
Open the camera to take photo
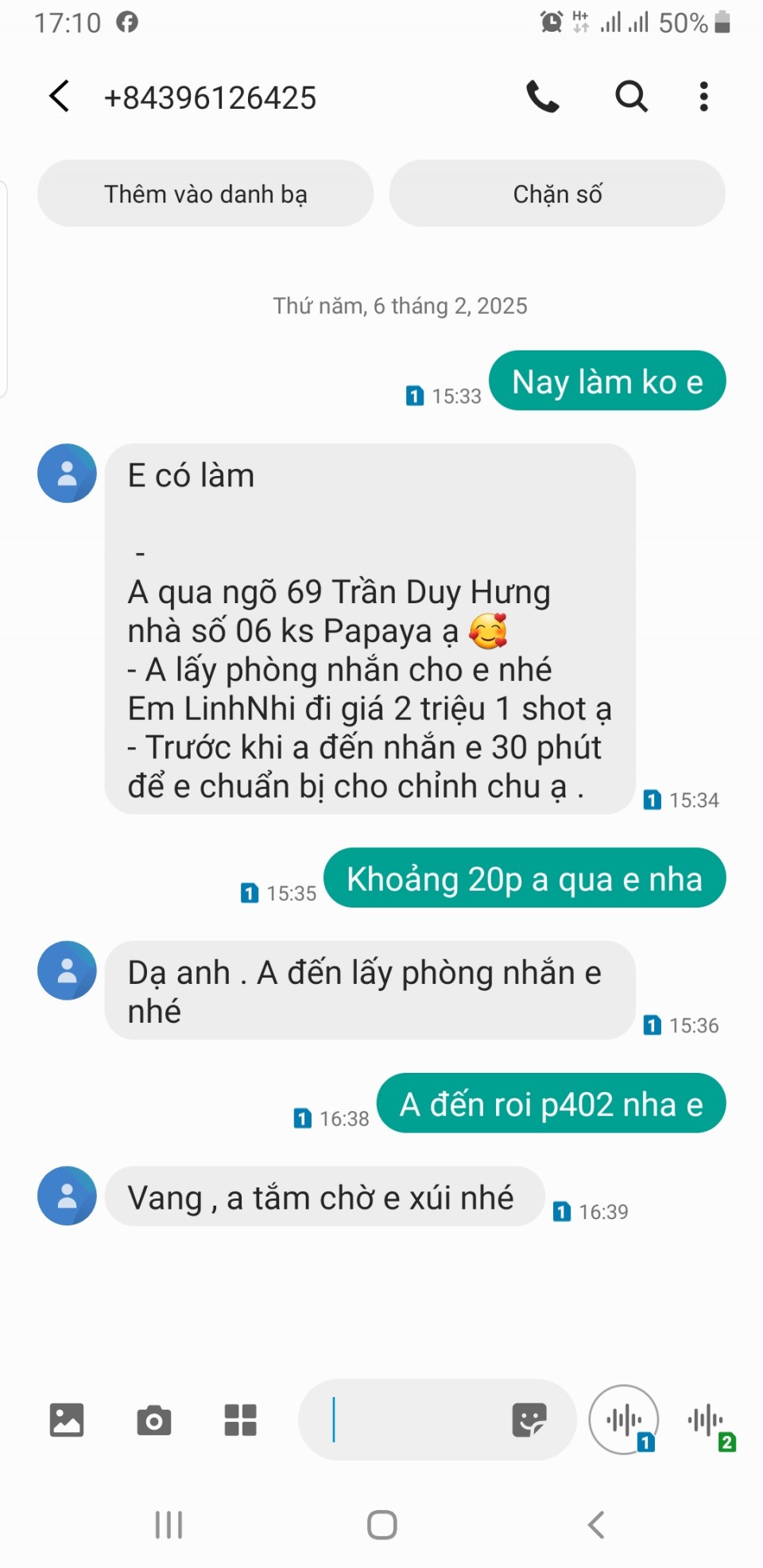click(x=153, y=1419)
